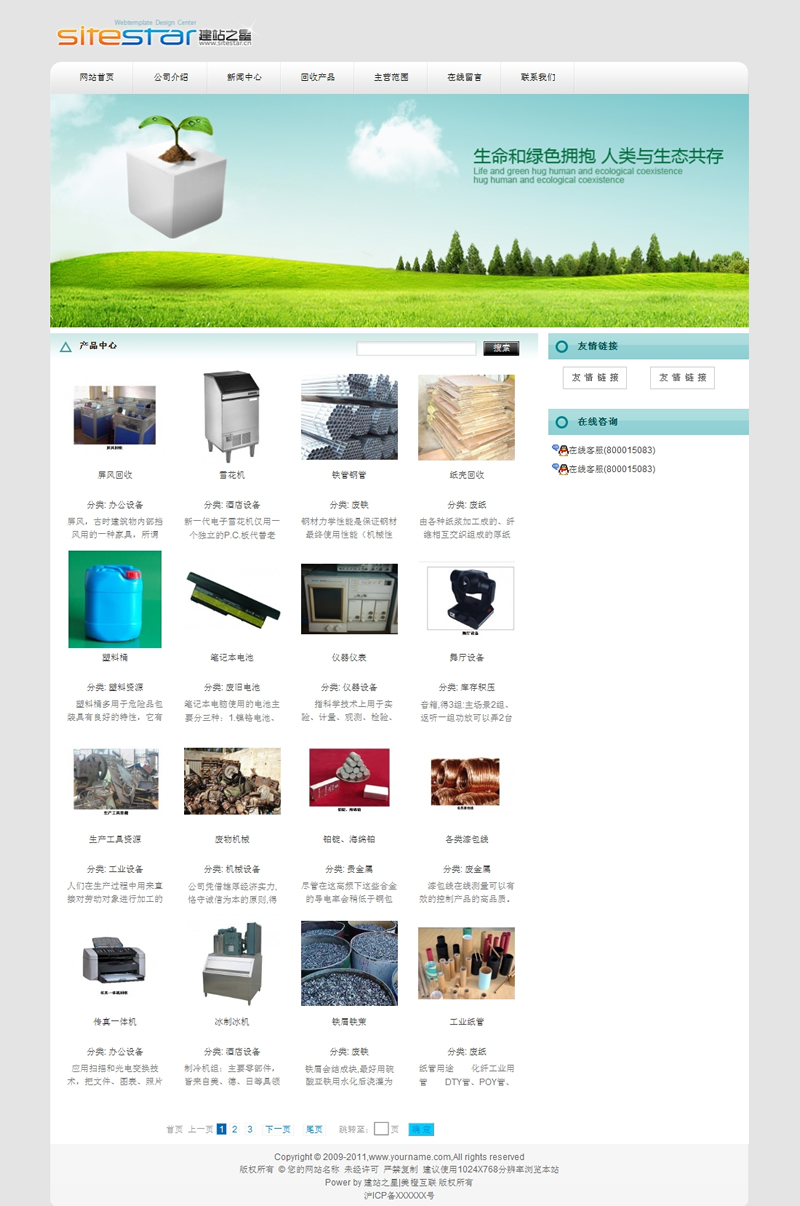The width and height of the screenshot is (800, 1206).
Task: View the 笔记本电池 product
Action: [x=231, y=599]
